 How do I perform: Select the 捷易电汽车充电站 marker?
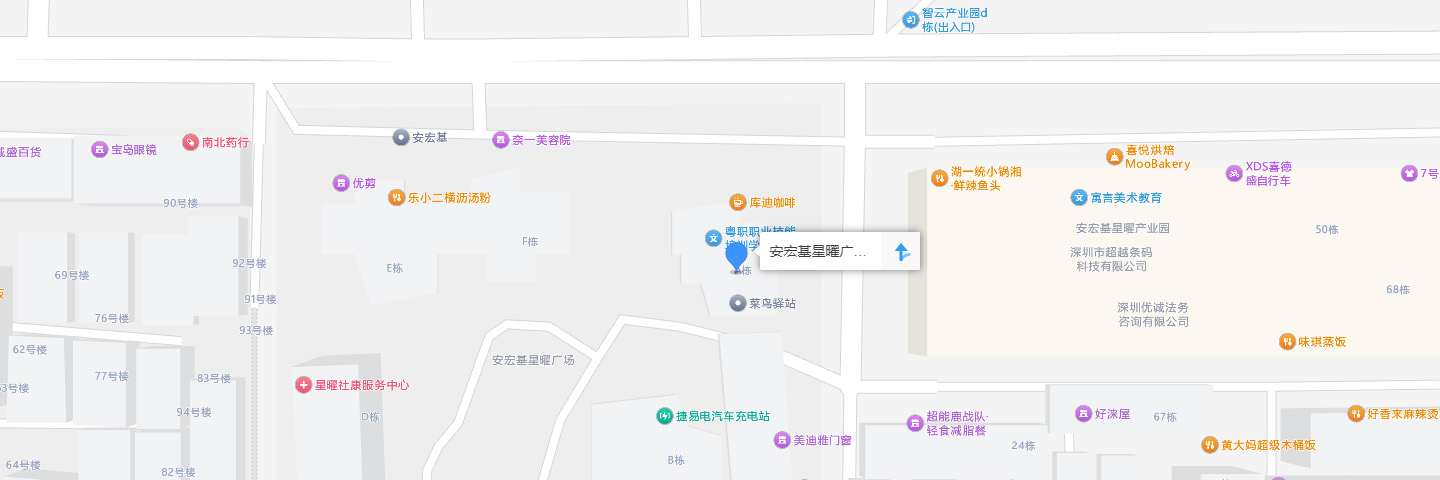click(664, 416)
